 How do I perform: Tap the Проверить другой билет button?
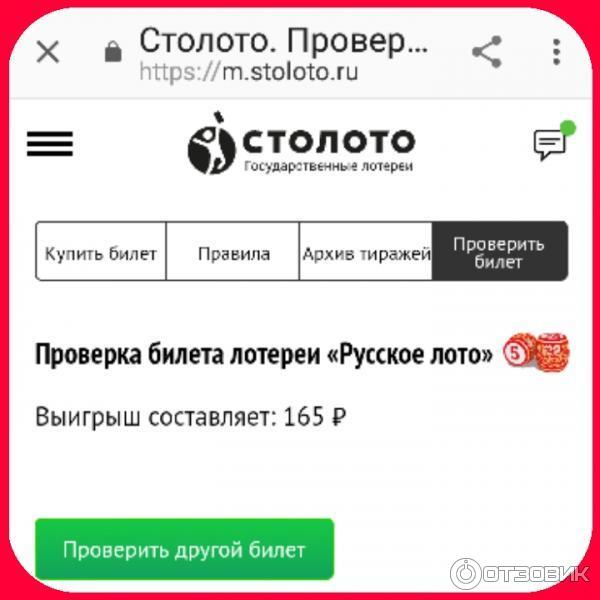point(184,550)
